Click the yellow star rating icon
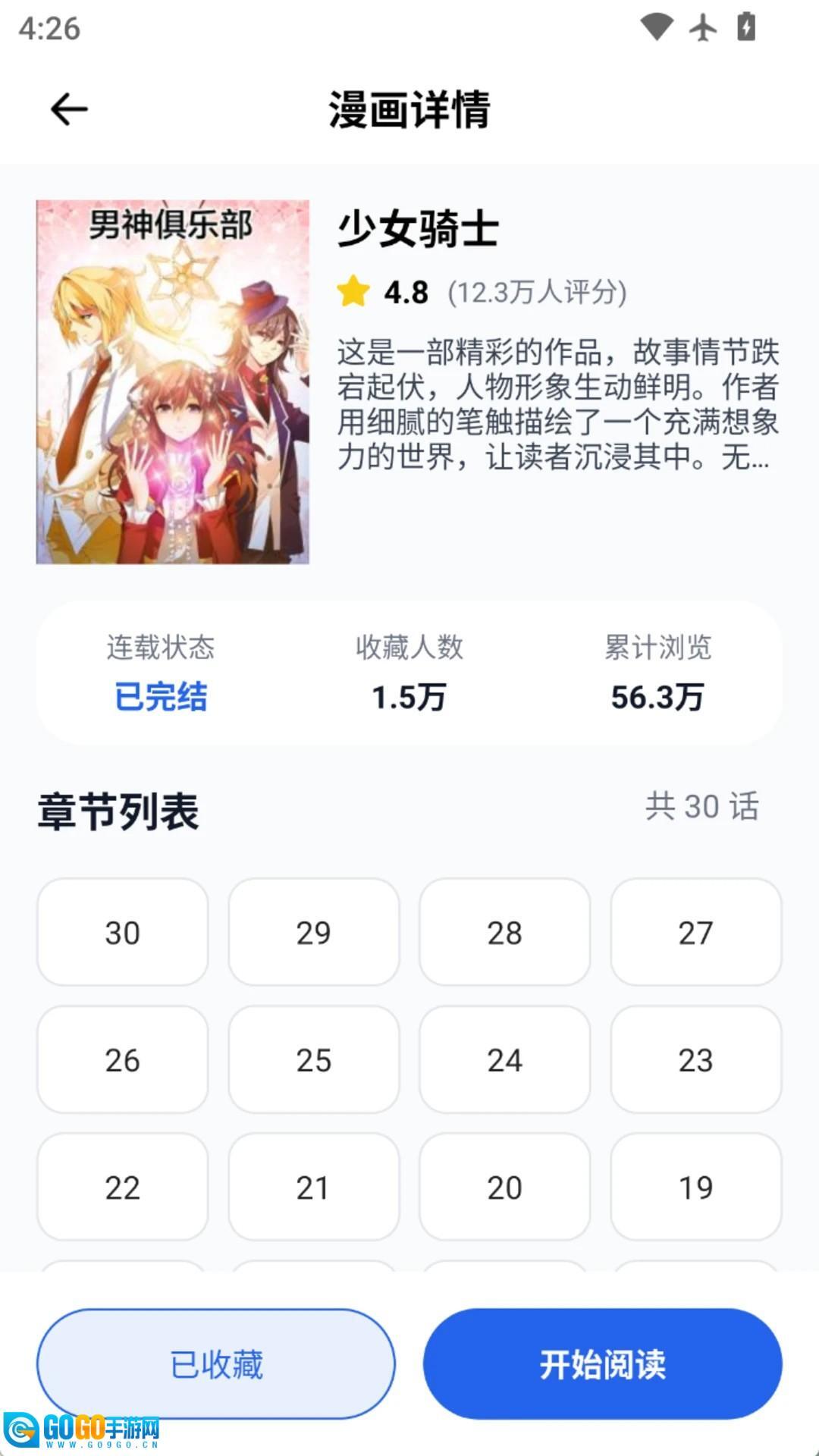 354,290
